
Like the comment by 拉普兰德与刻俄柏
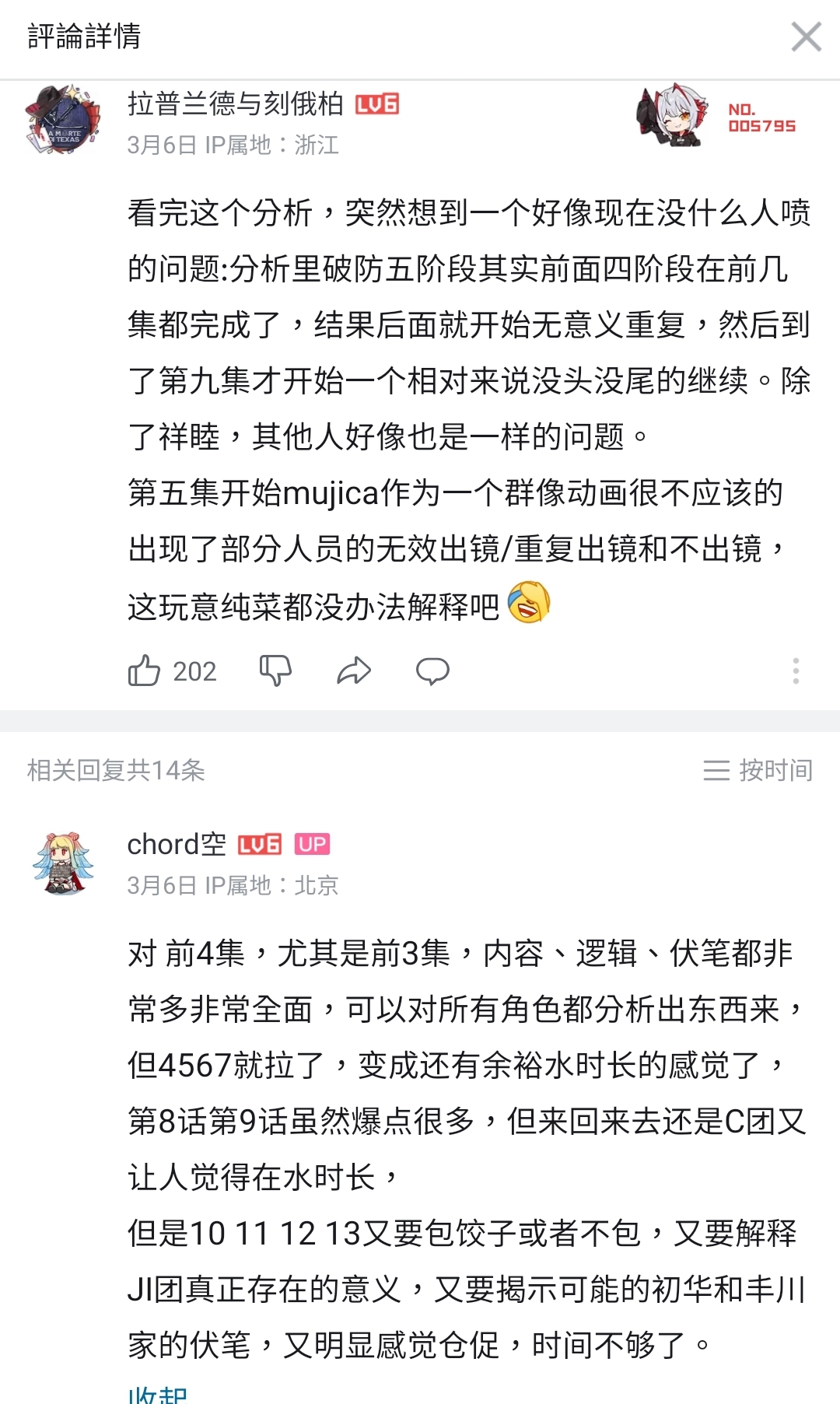coord(144,670)
